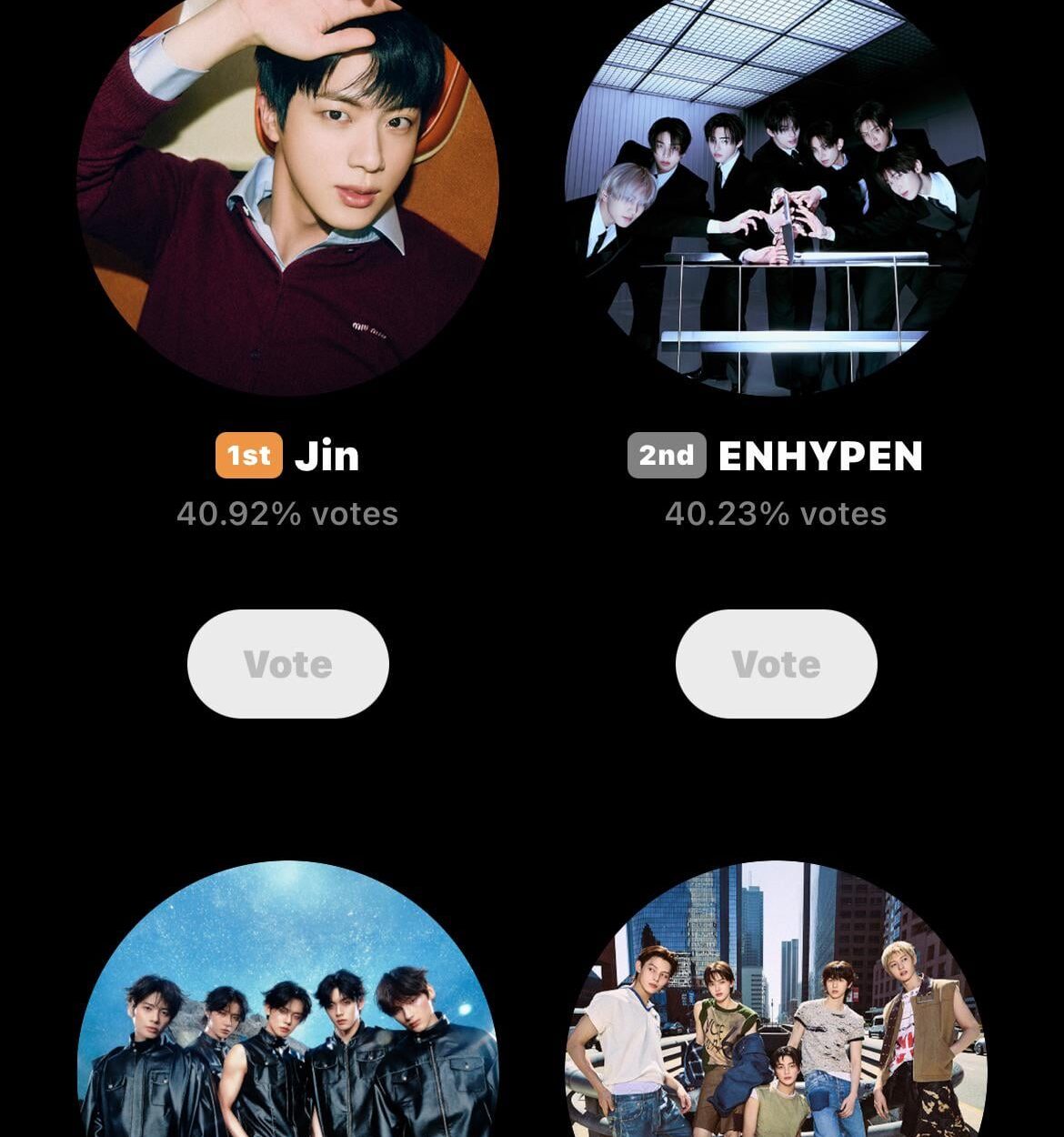Vote for the second-ranked contestant
Screen dimensions: 1064x1137
pyautogui.click(x=775, y=663)
